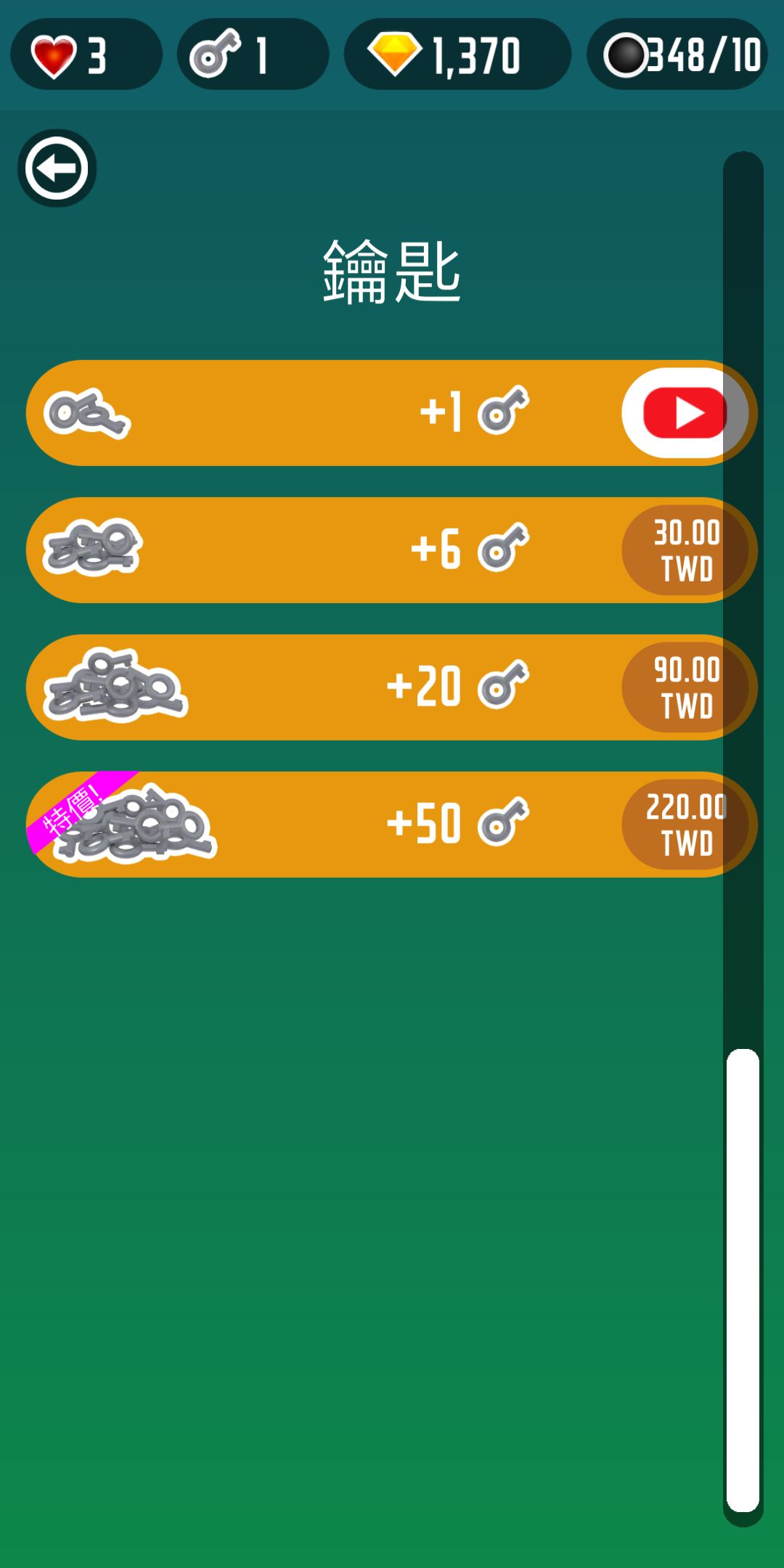Buy 20 keys for 90.00 TWD
This screenshot has width=784, height=1568.
[x=685, y=686]
